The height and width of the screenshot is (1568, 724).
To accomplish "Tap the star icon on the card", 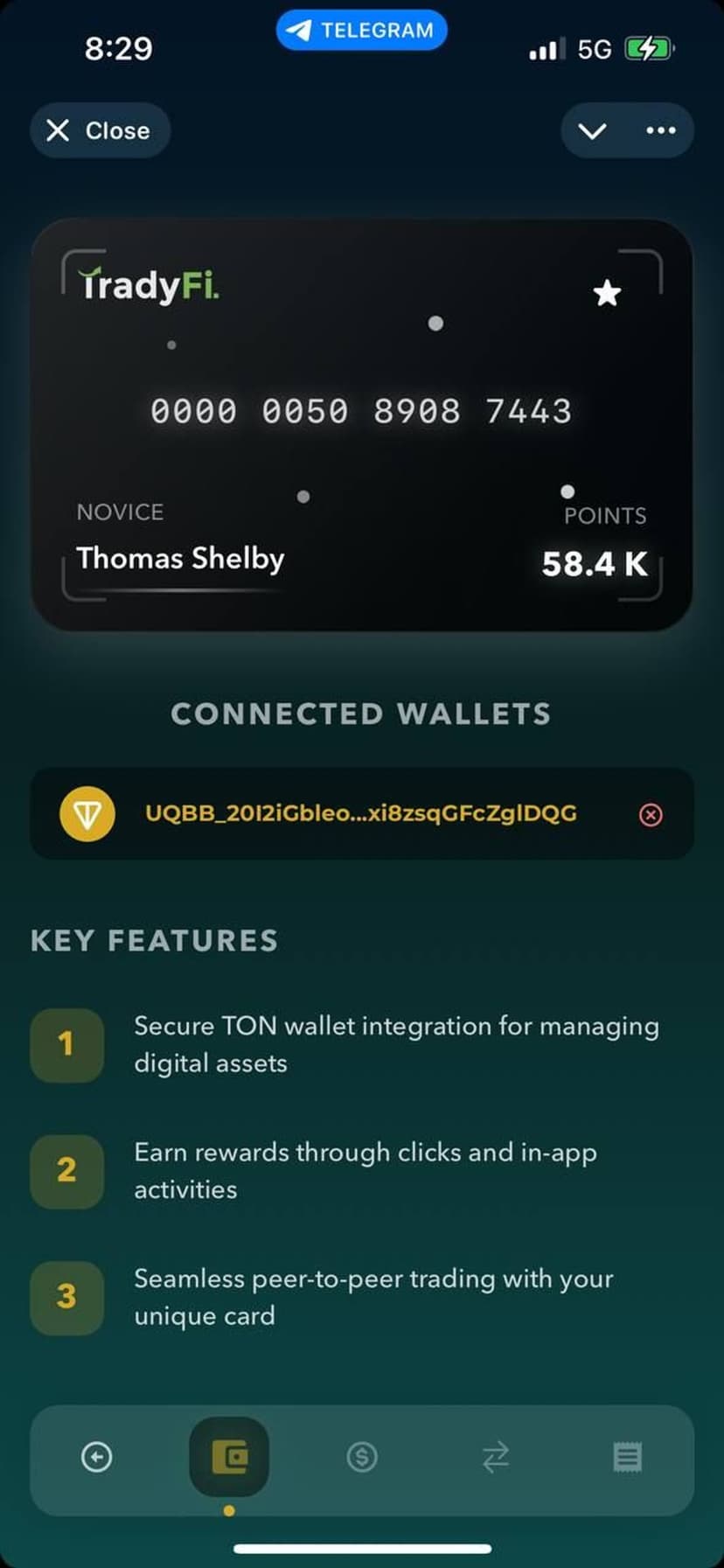I will pos(607,293).
